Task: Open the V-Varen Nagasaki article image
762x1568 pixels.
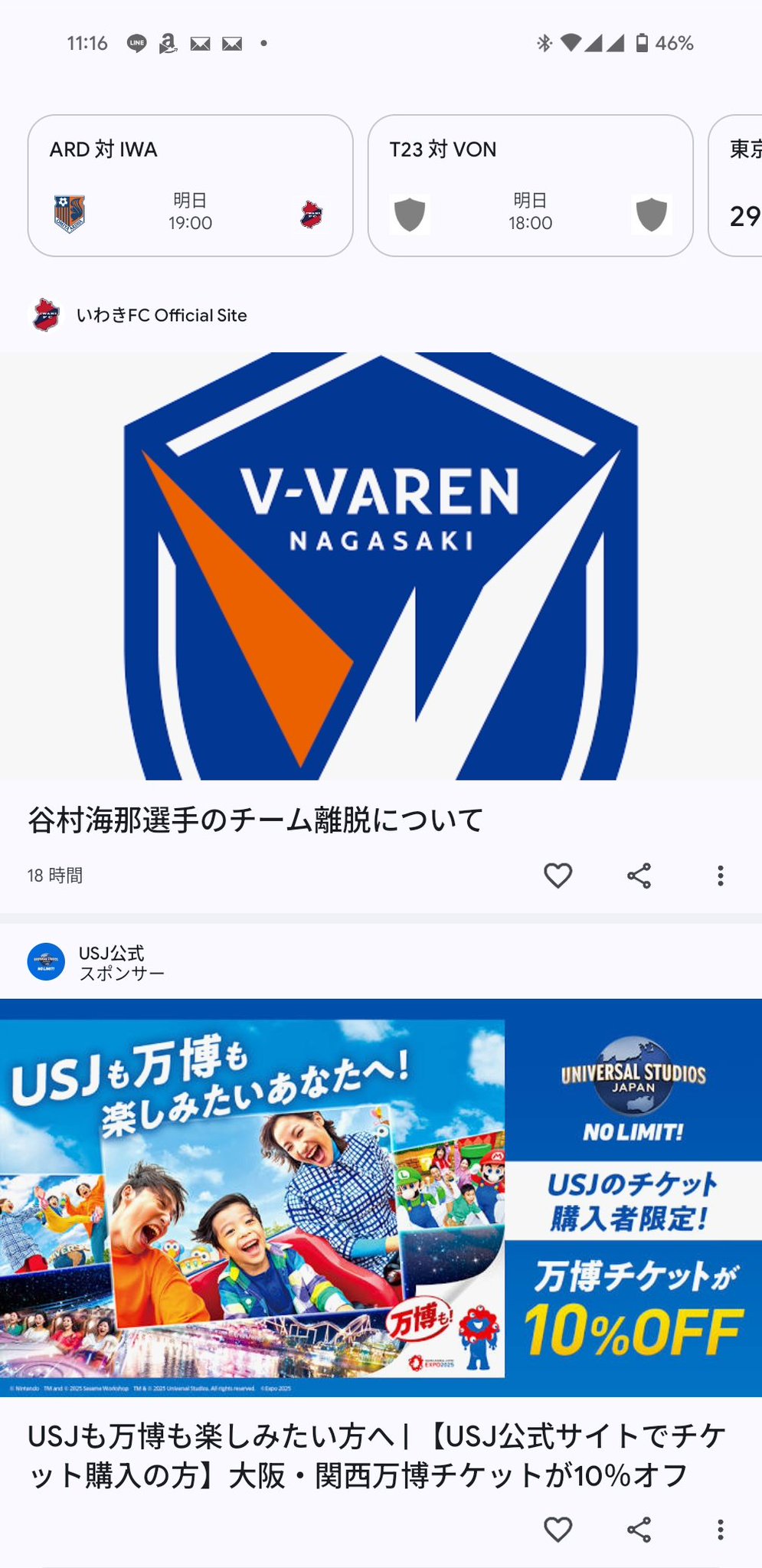Action: tap(381, 565)
